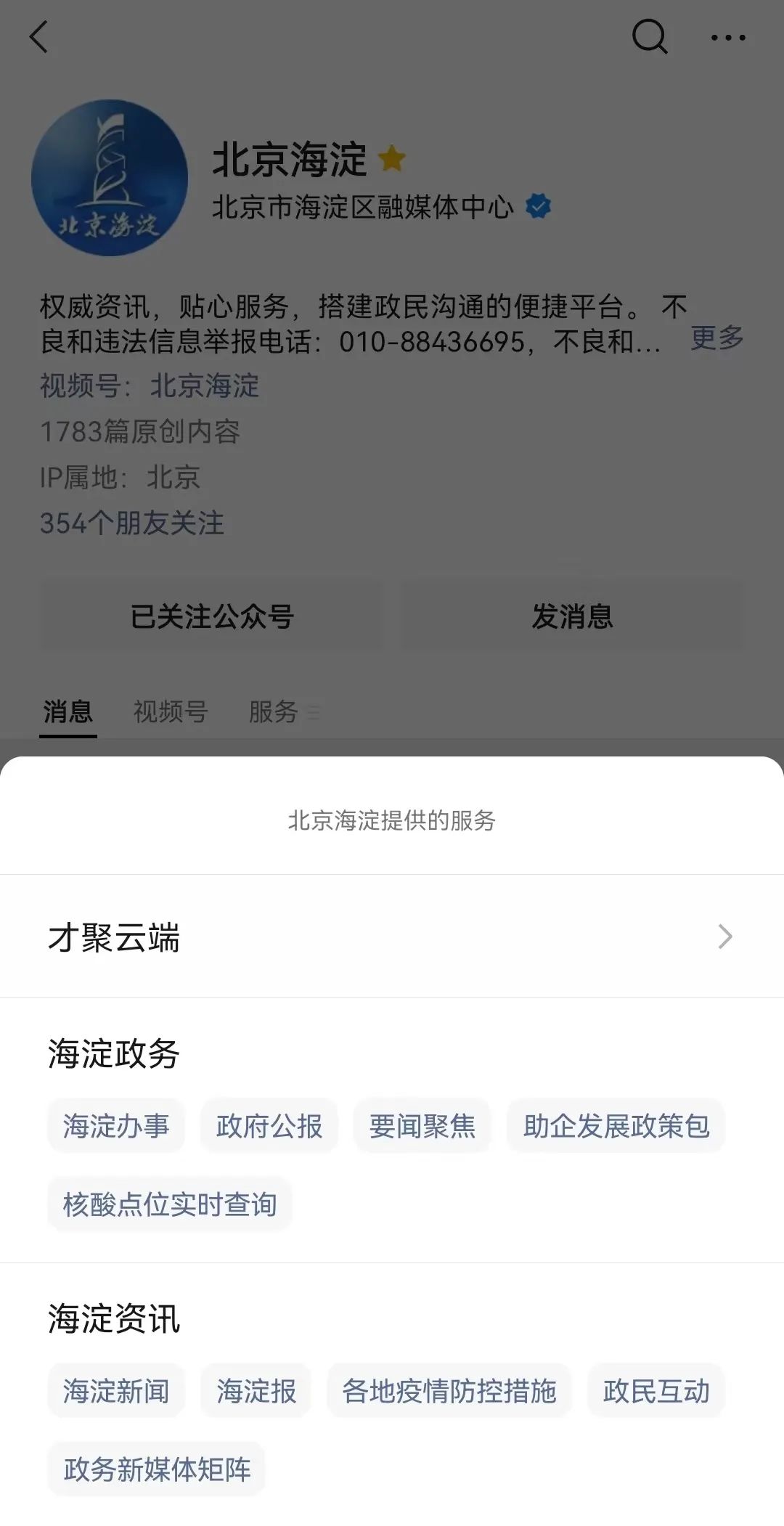
Task: Open 海淀新闻 chip
Action: (x=116, y=1391)
